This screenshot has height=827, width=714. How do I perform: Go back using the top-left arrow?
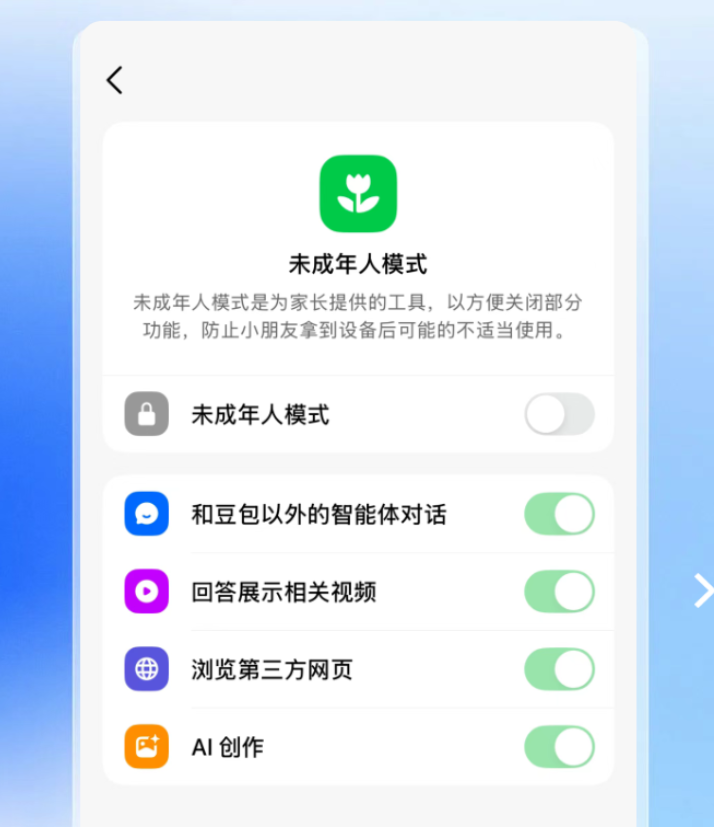pos(115,80)
